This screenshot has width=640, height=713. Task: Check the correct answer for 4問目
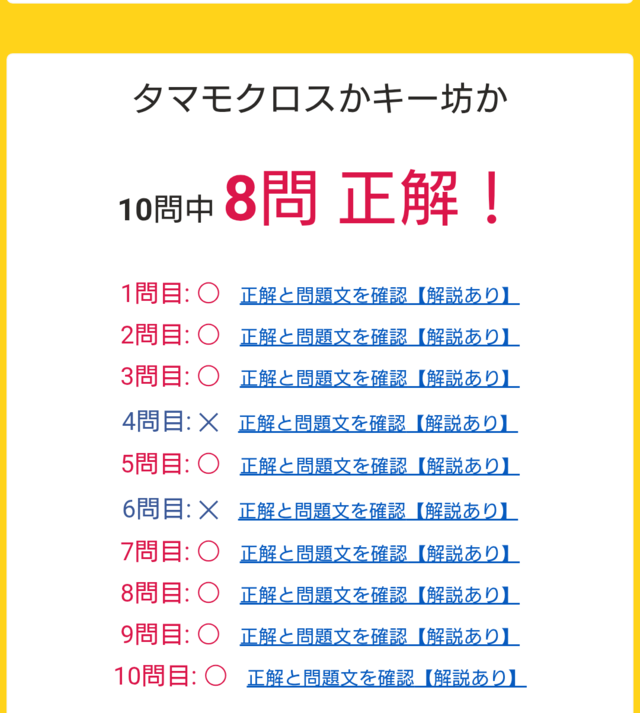377,424
